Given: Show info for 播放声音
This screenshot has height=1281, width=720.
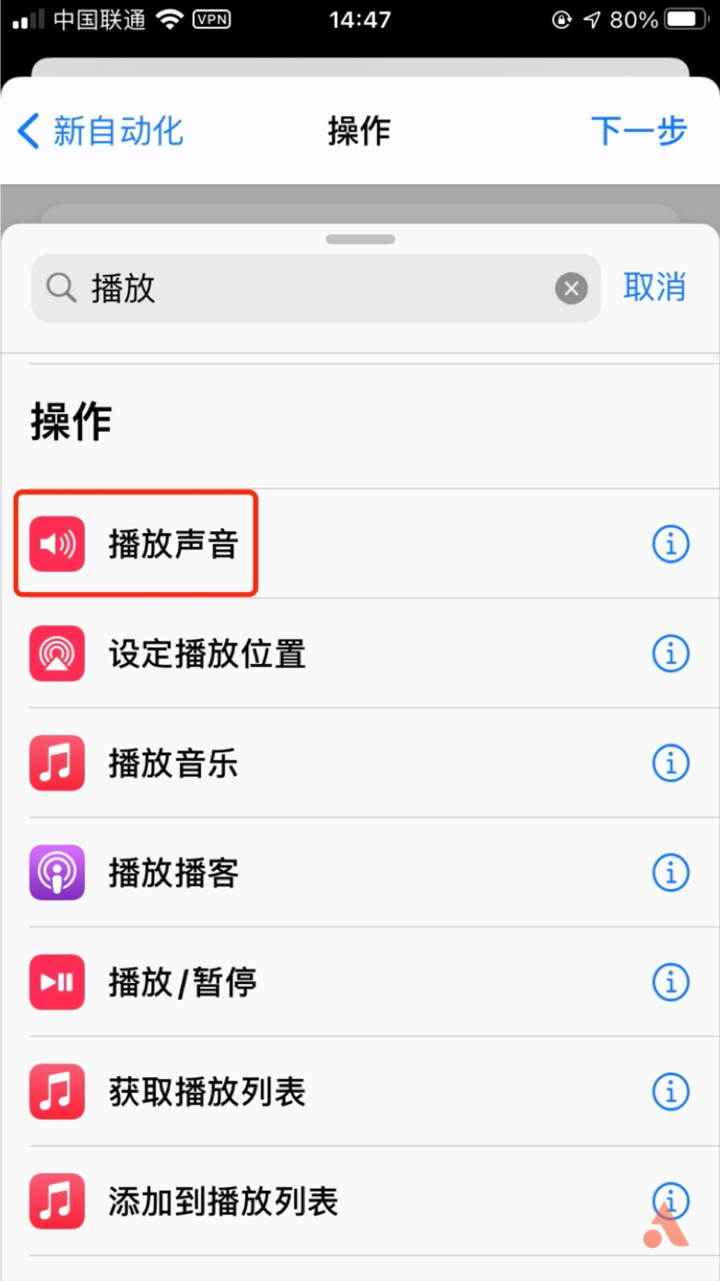Looking at the screenshot, I should [671, 544].
